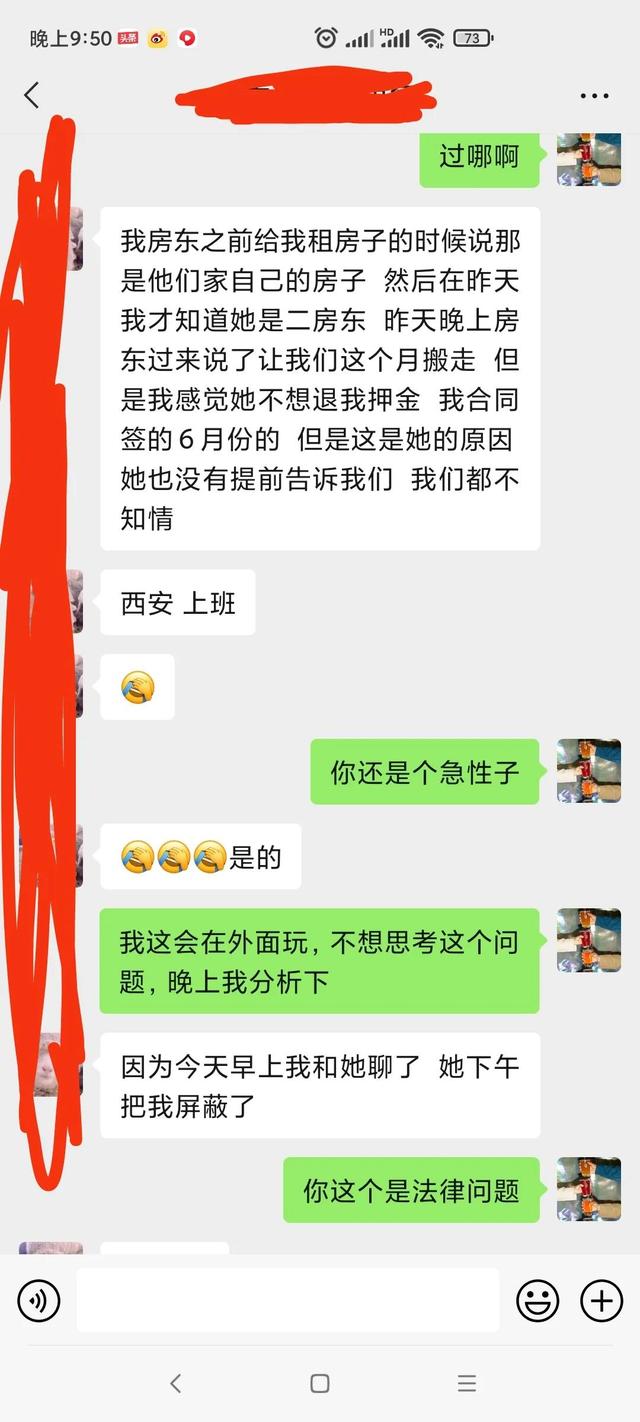Switch to voice input mode
640x1422 pixels.
[x=39, y=1300]
